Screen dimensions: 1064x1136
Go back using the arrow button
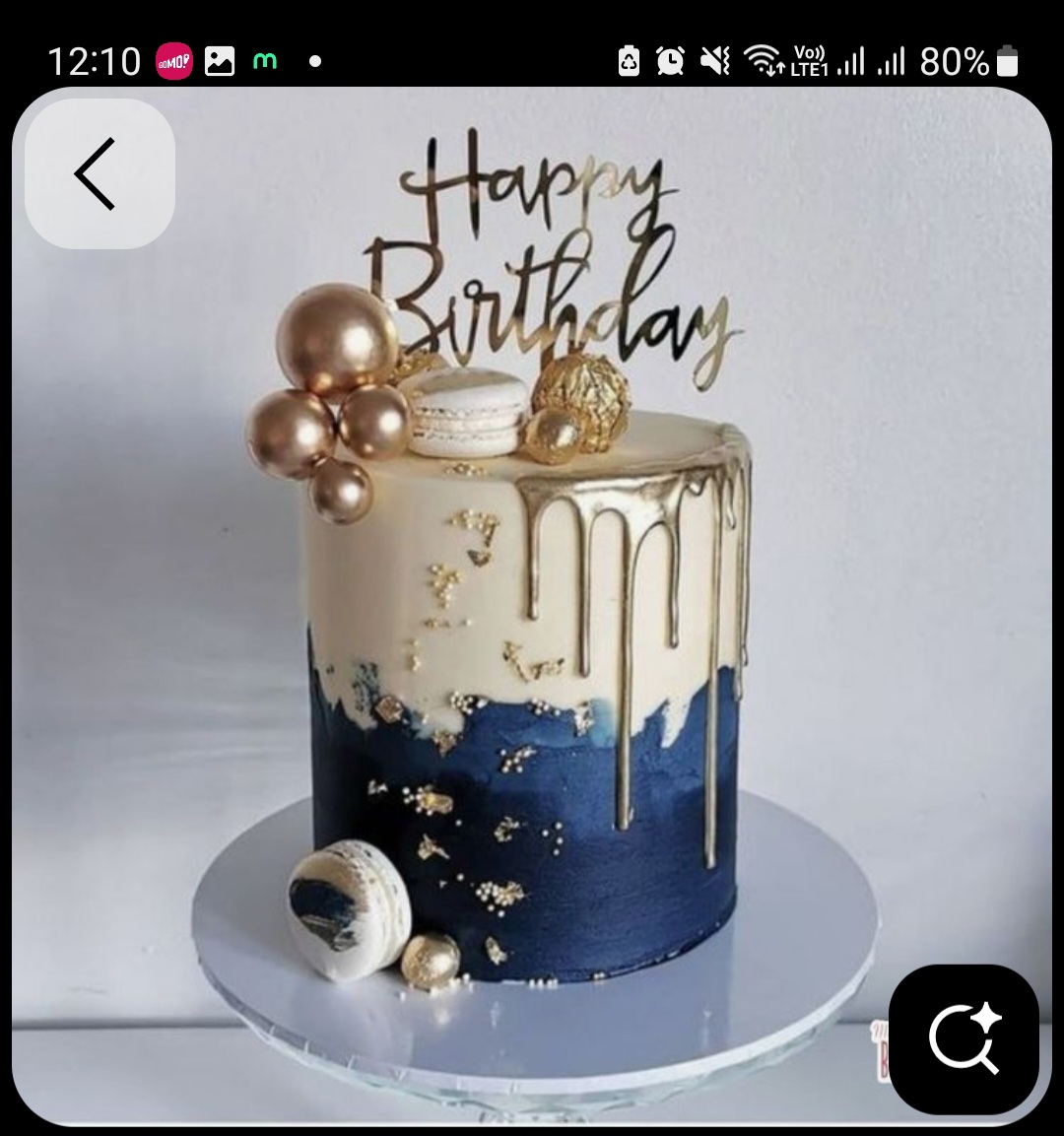[99, 174]
